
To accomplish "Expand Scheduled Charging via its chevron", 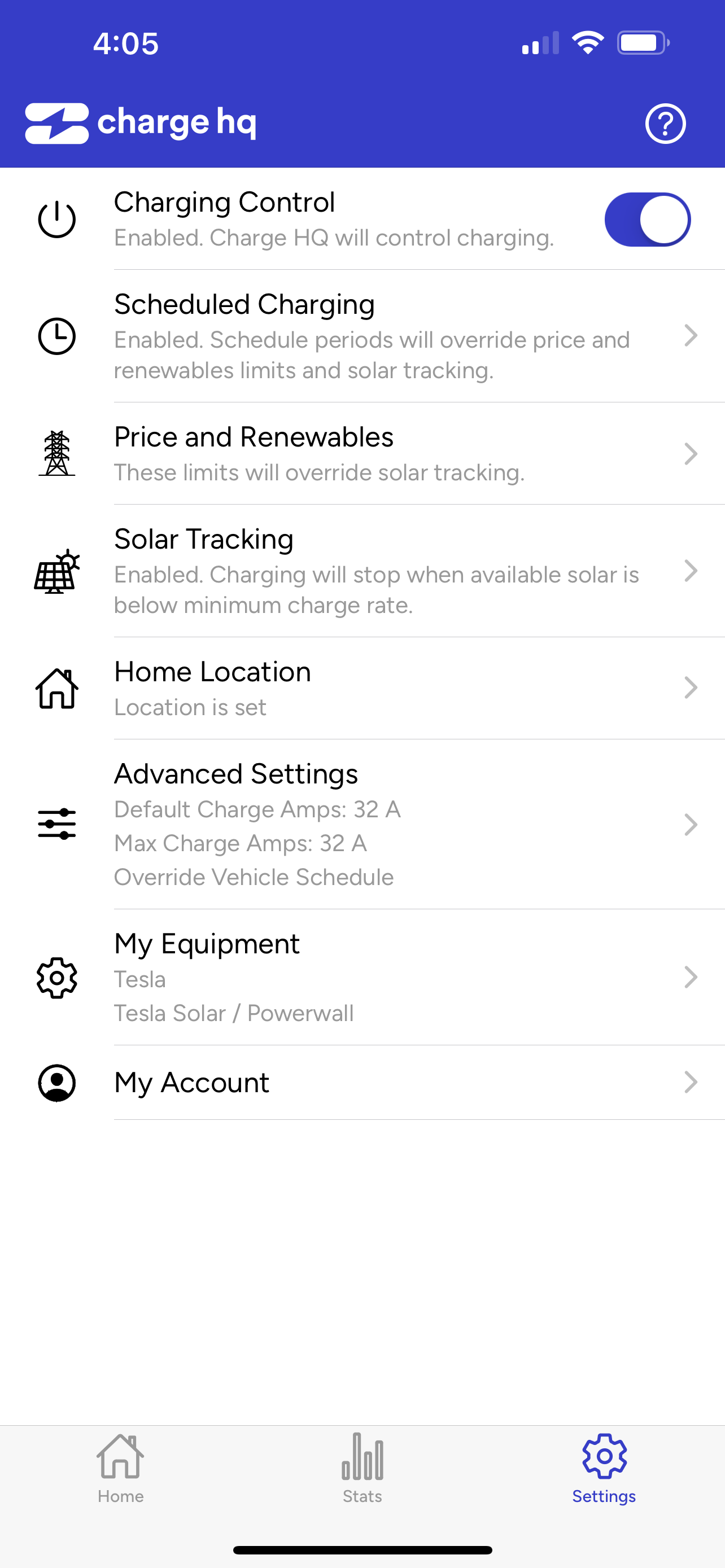I will click(x=692, y=335).
